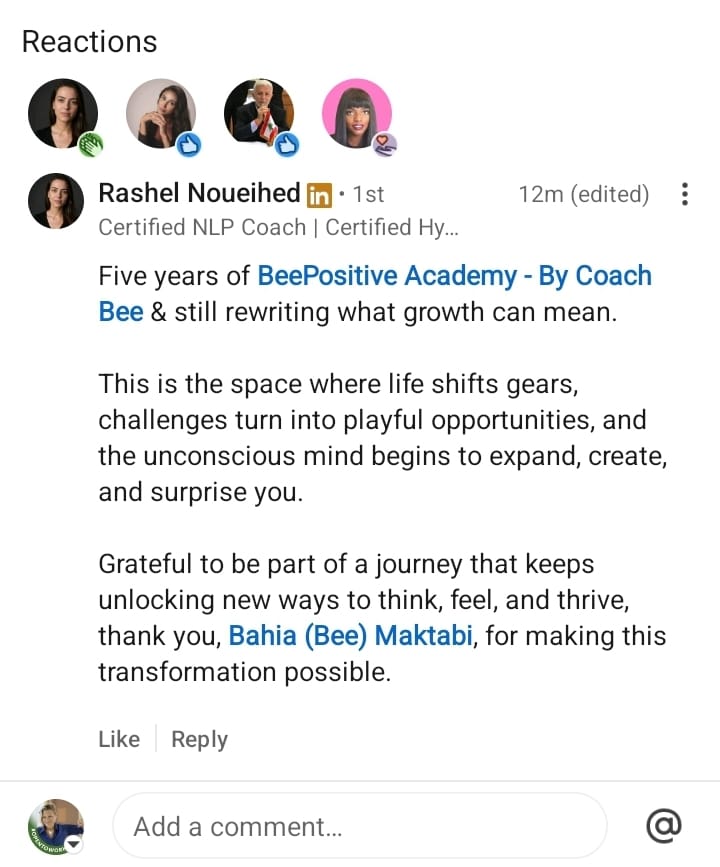The image size is (720, 867).
Task: Reply to Rashel Noueihed's comment
Action: [x=199, y=739]
